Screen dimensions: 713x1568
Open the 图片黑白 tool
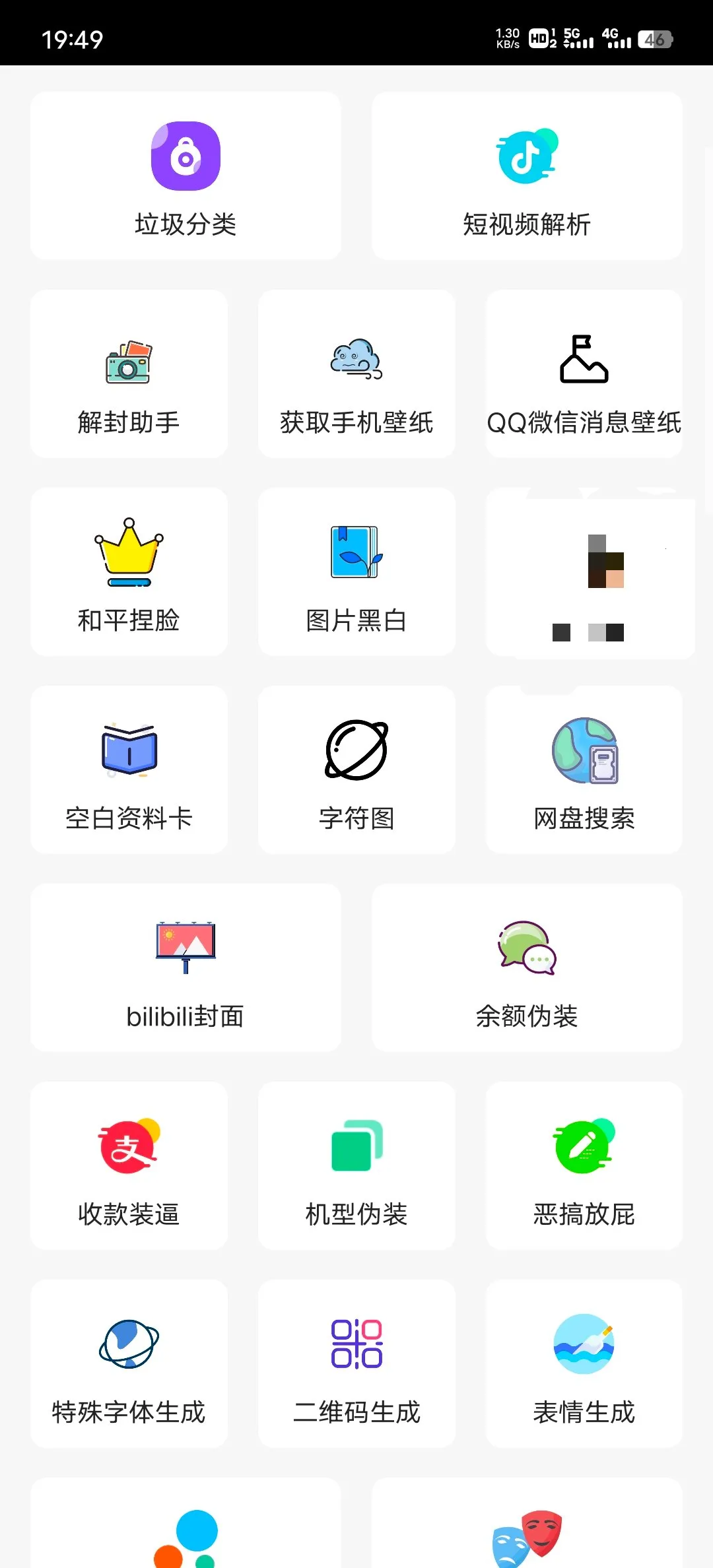tap(356, 572)
